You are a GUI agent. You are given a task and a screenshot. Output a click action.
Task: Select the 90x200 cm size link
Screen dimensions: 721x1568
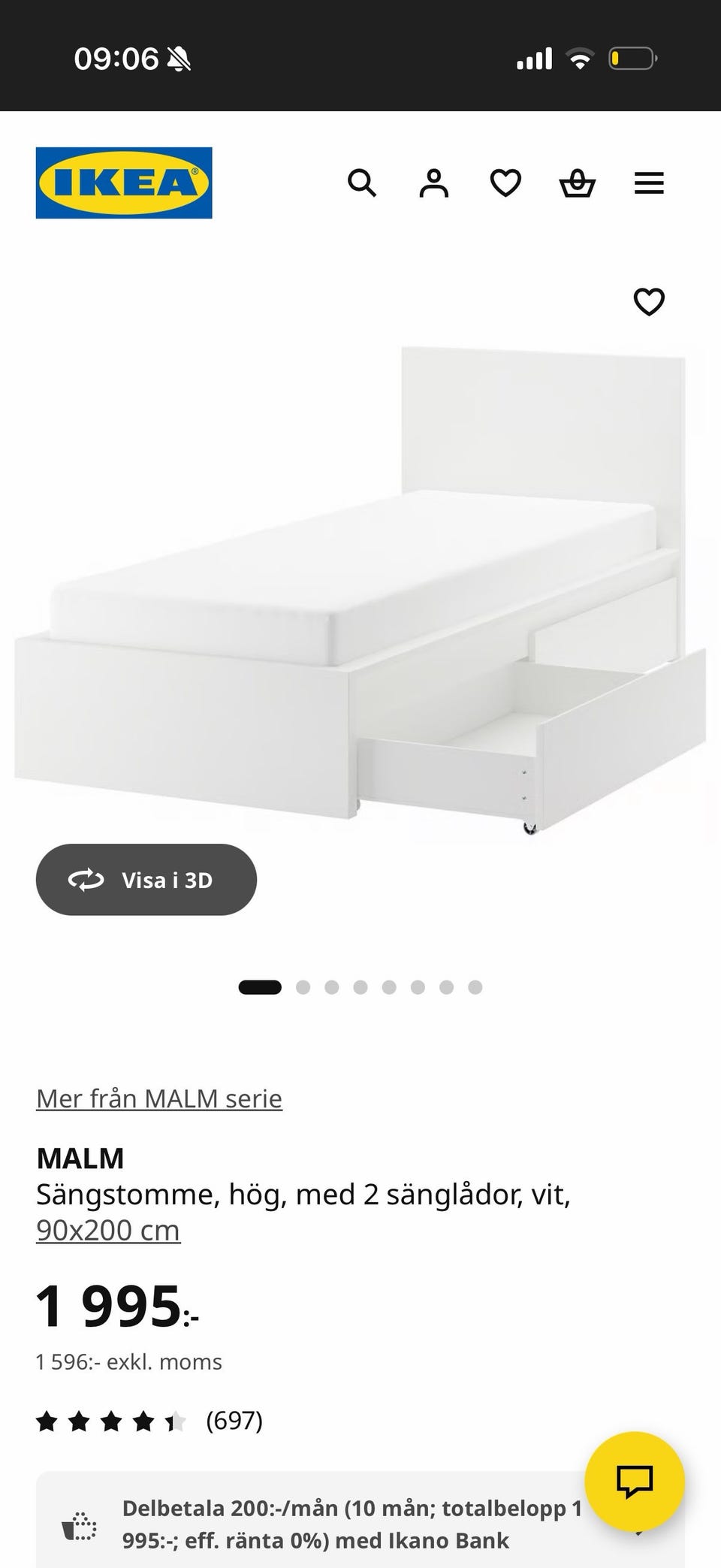coord(108,1231)
